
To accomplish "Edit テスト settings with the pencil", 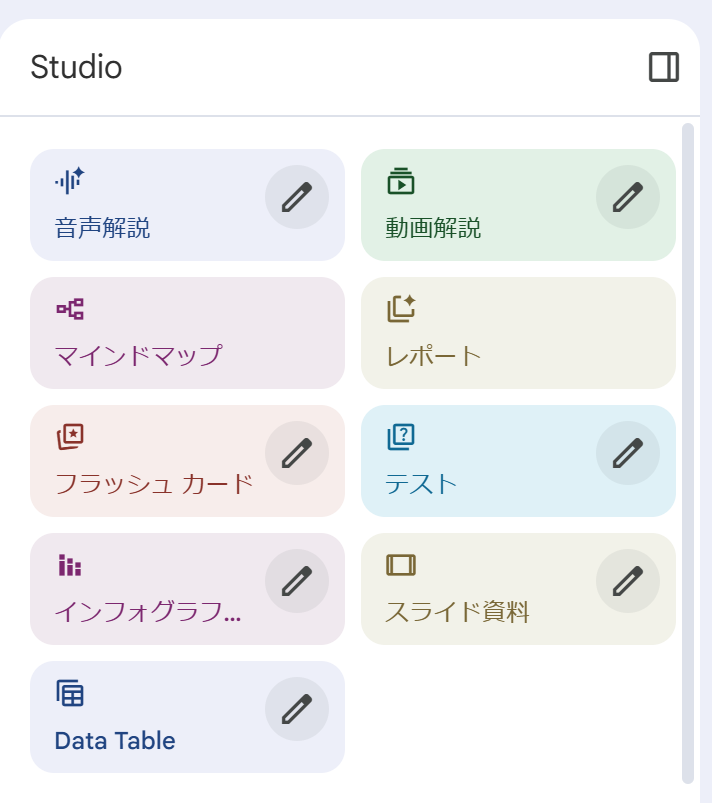I will (x=628, y=453).
